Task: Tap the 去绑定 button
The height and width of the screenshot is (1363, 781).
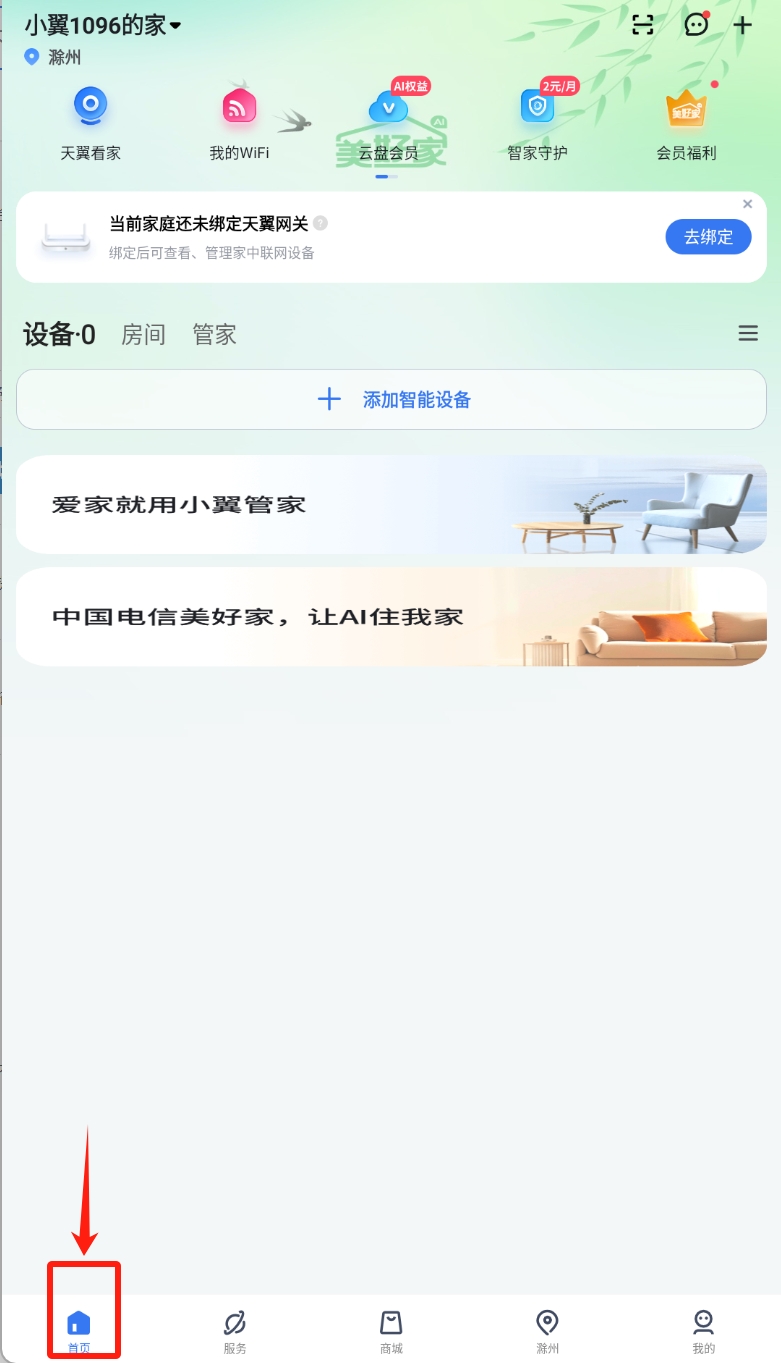Action: (x=708, y=237)
